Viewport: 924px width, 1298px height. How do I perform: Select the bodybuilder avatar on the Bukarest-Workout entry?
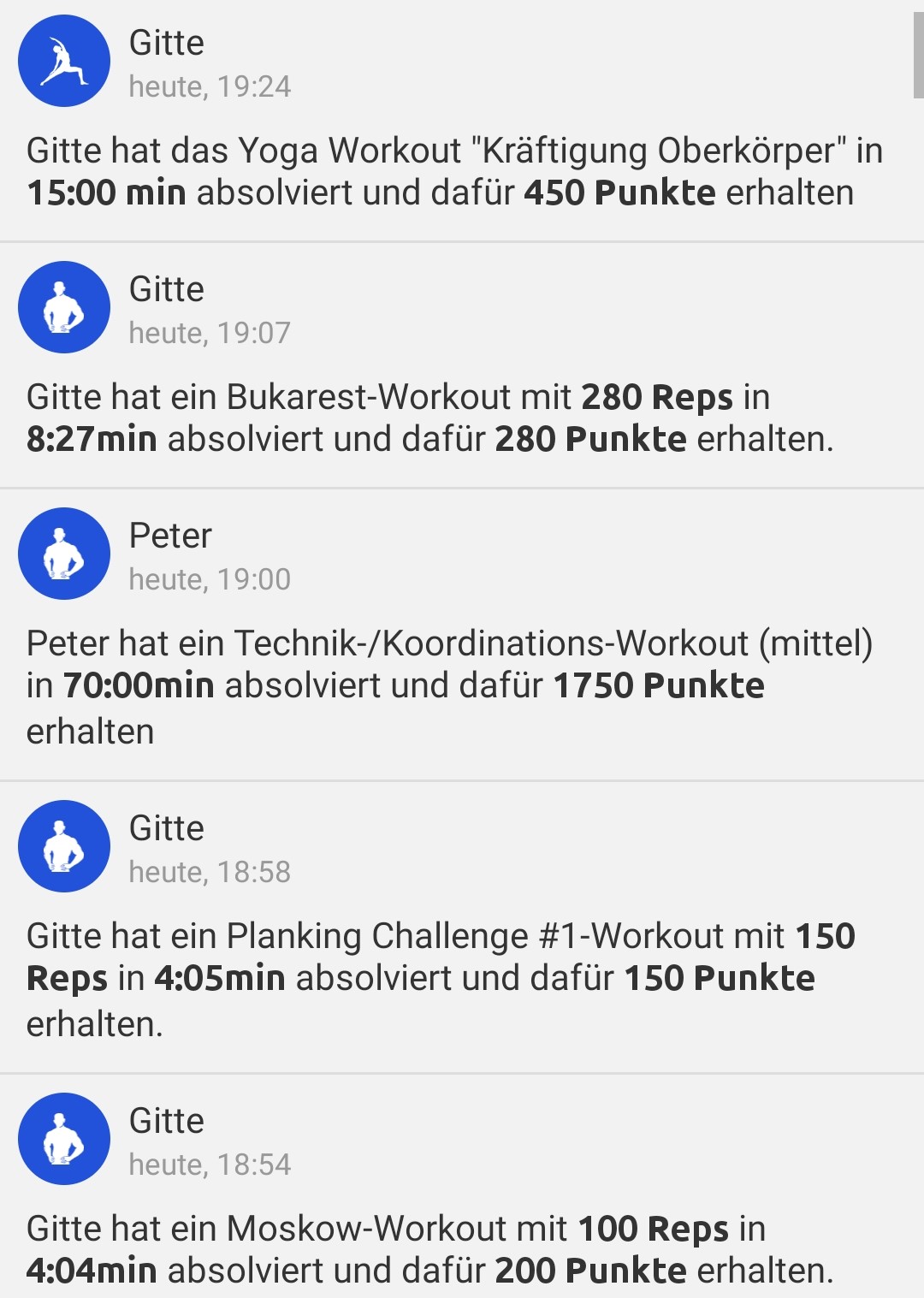[64, 307]
